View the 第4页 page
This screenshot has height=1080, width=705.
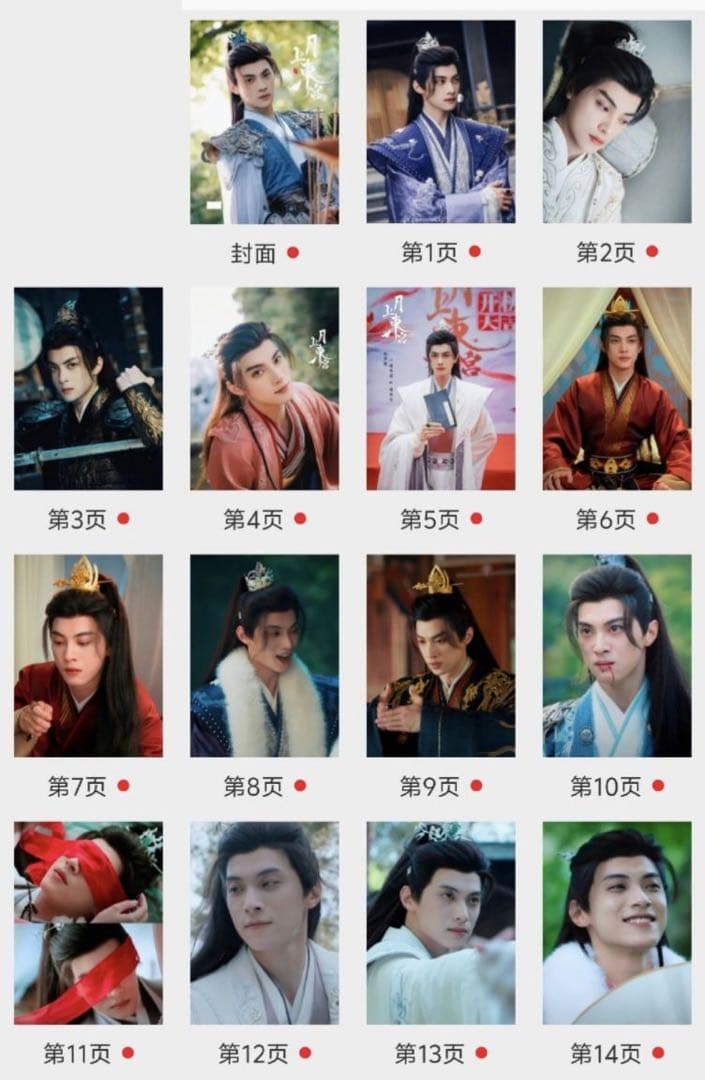coord(264,389)
